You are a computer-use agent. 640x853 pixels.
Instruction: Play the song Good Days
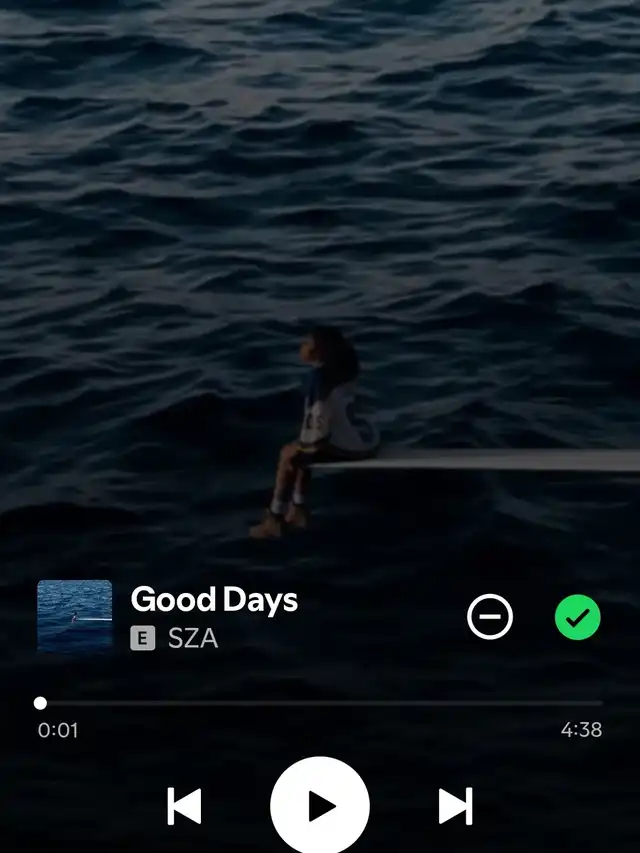[320, 805]
